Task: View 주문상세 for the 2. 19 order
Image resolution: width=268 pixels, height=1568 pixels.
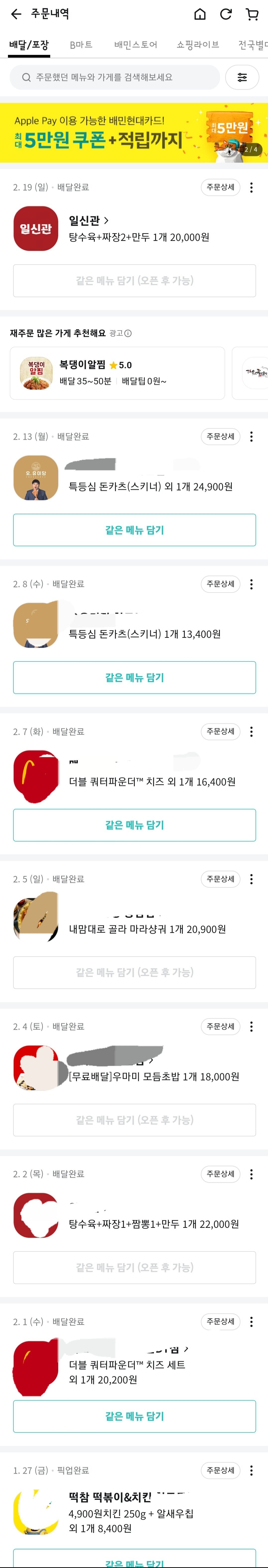Action: (220, 187)
